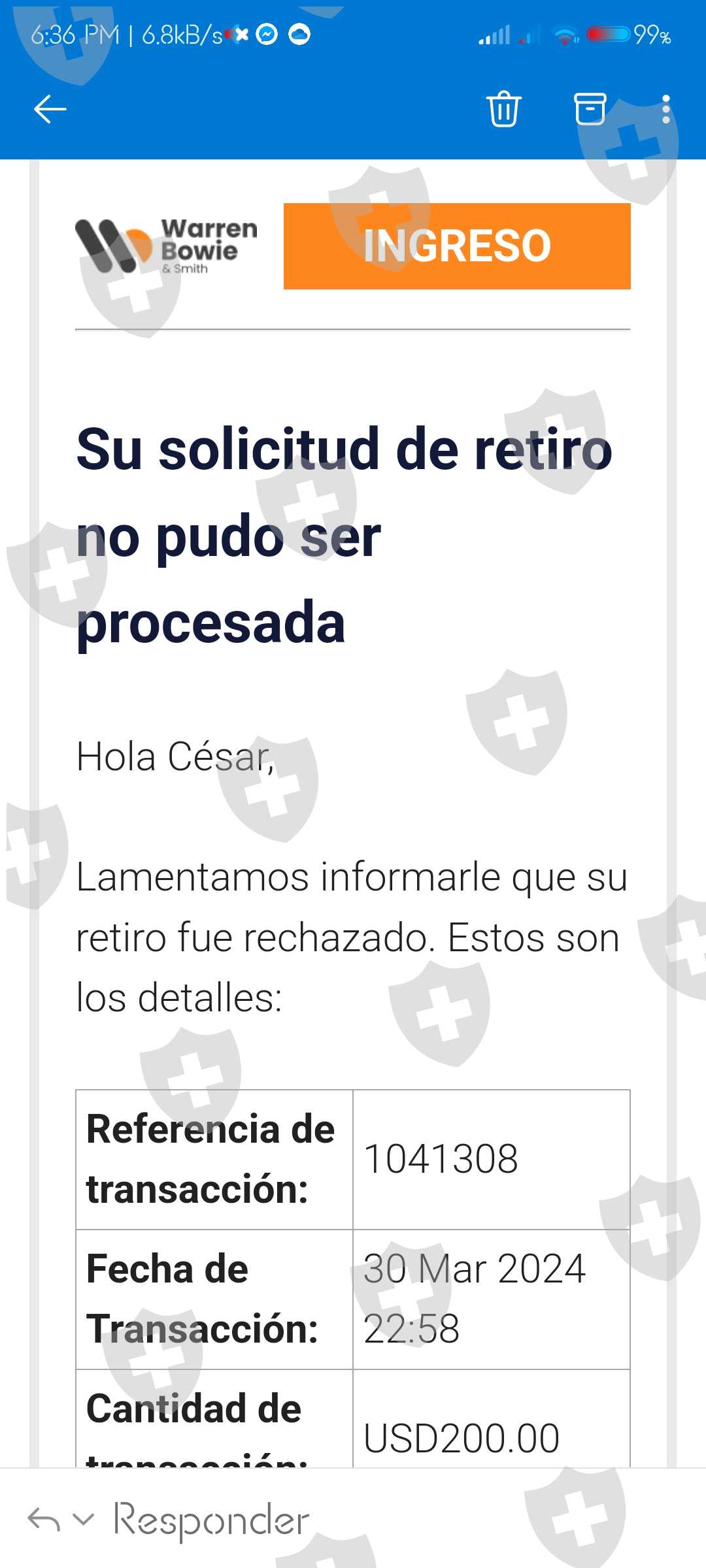This screenshot has height=1568, width=706.
Task: Tap the orange INGRESO button
Action: pyautogui.click(x=457, y=246)
